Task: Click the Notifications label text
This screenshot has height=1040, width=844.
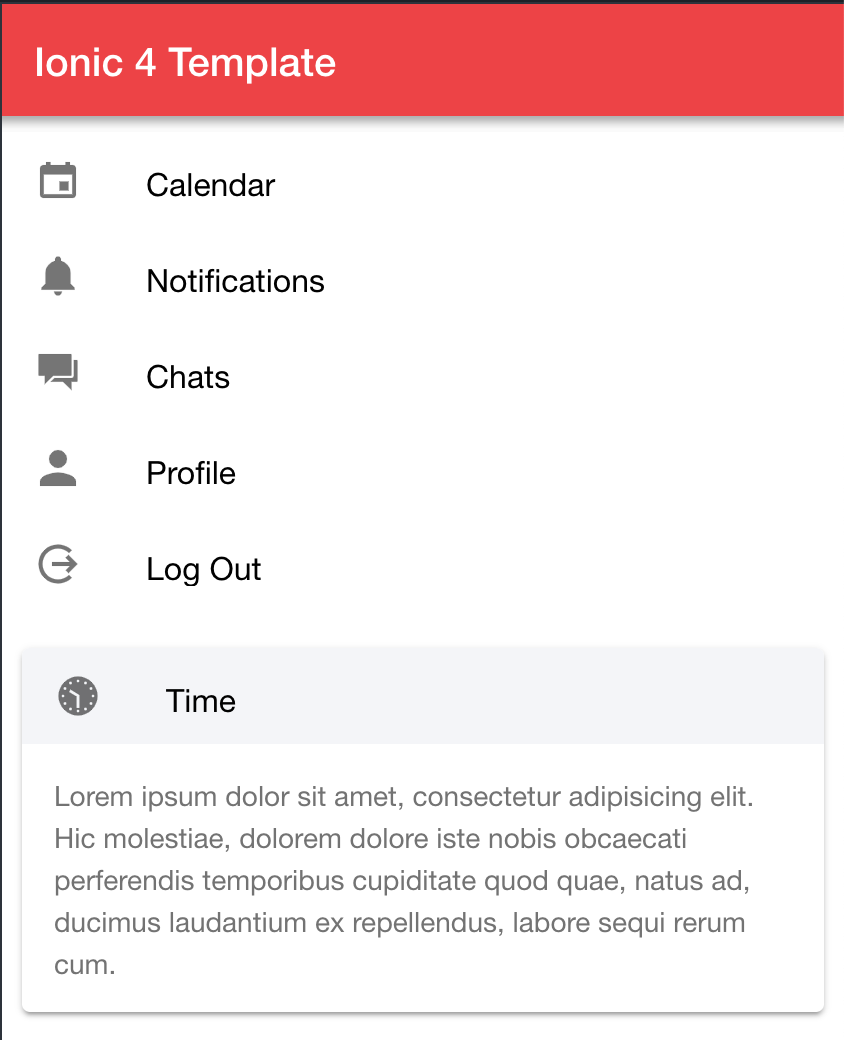Action: [x=235, y=281]
